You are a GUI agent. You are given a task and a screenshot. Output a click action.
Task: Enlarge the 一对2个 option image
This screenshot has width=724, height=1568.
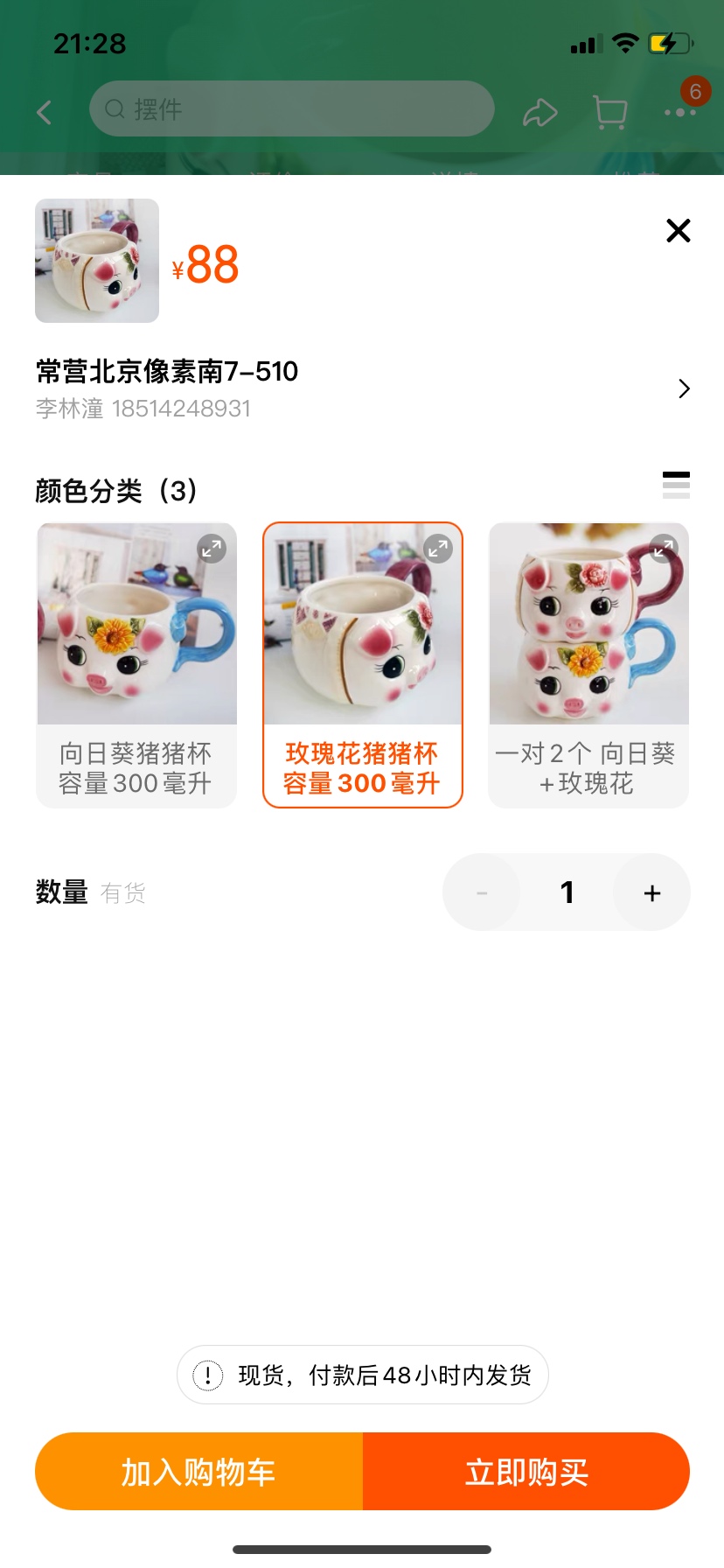coord(664,549)
